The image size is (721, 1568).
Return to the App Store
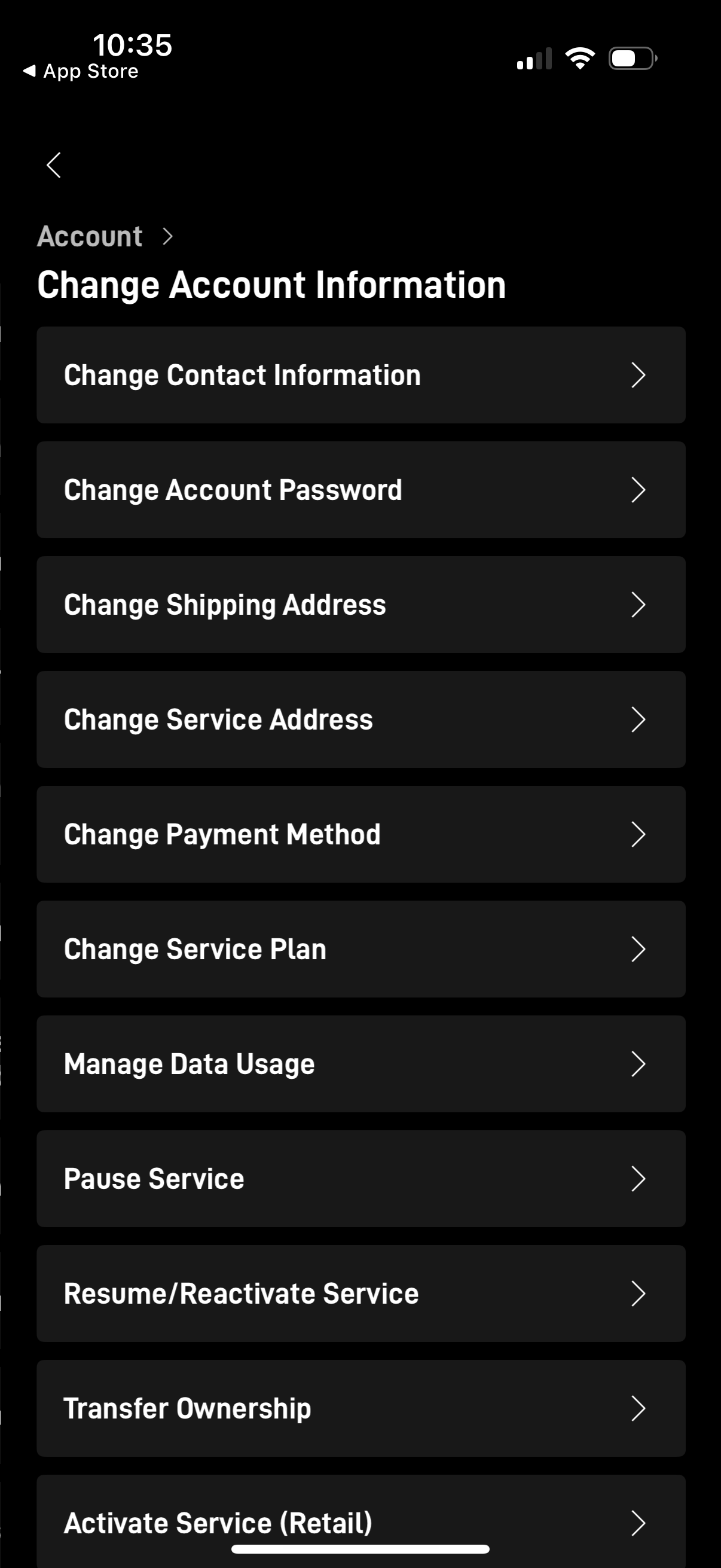click(x=79, y=71)
